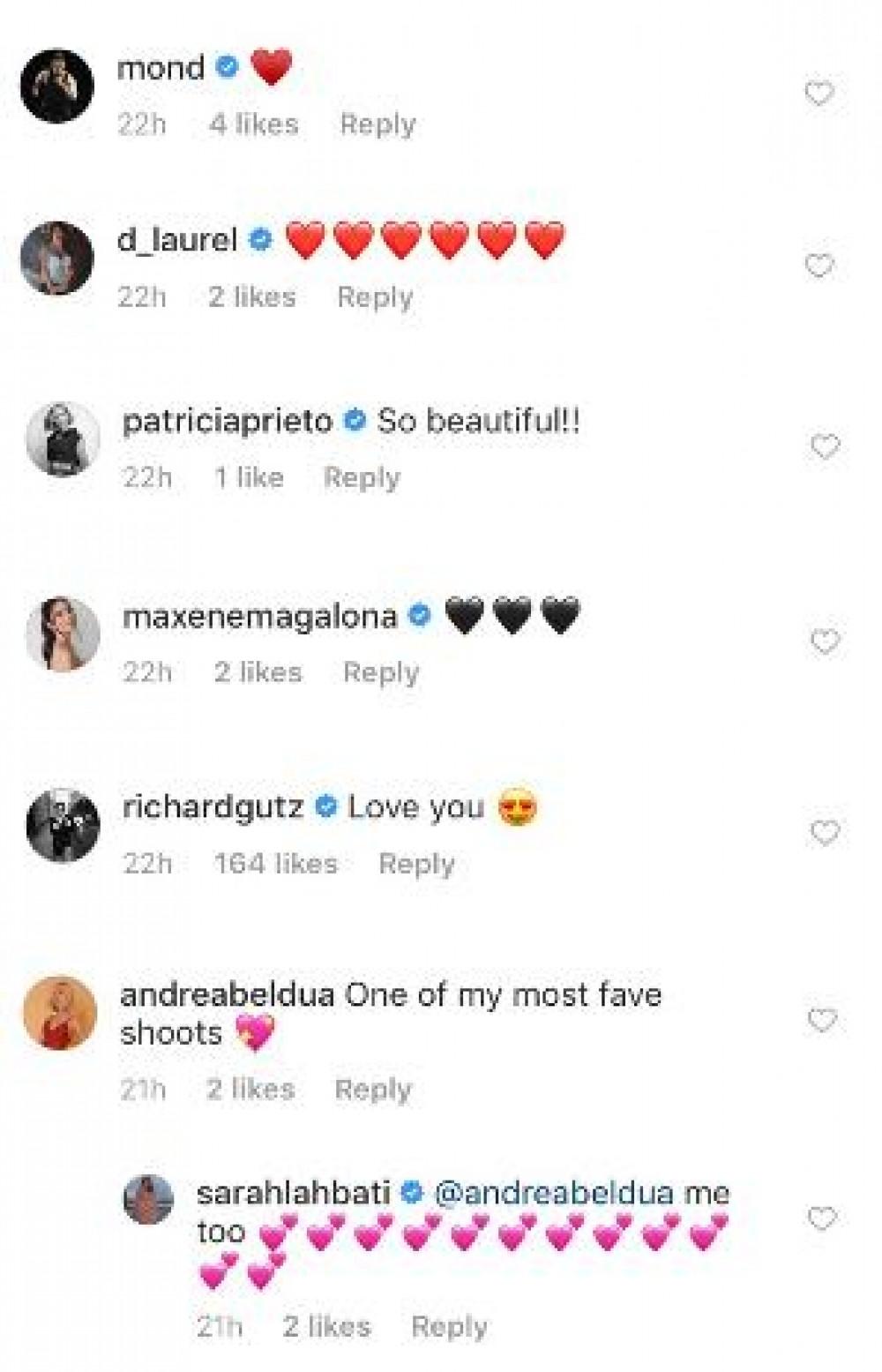The width and height of the screenshot is (882, 1372).
Task: Open maxenemagalona's username profile
Action: tap(259, 617)
